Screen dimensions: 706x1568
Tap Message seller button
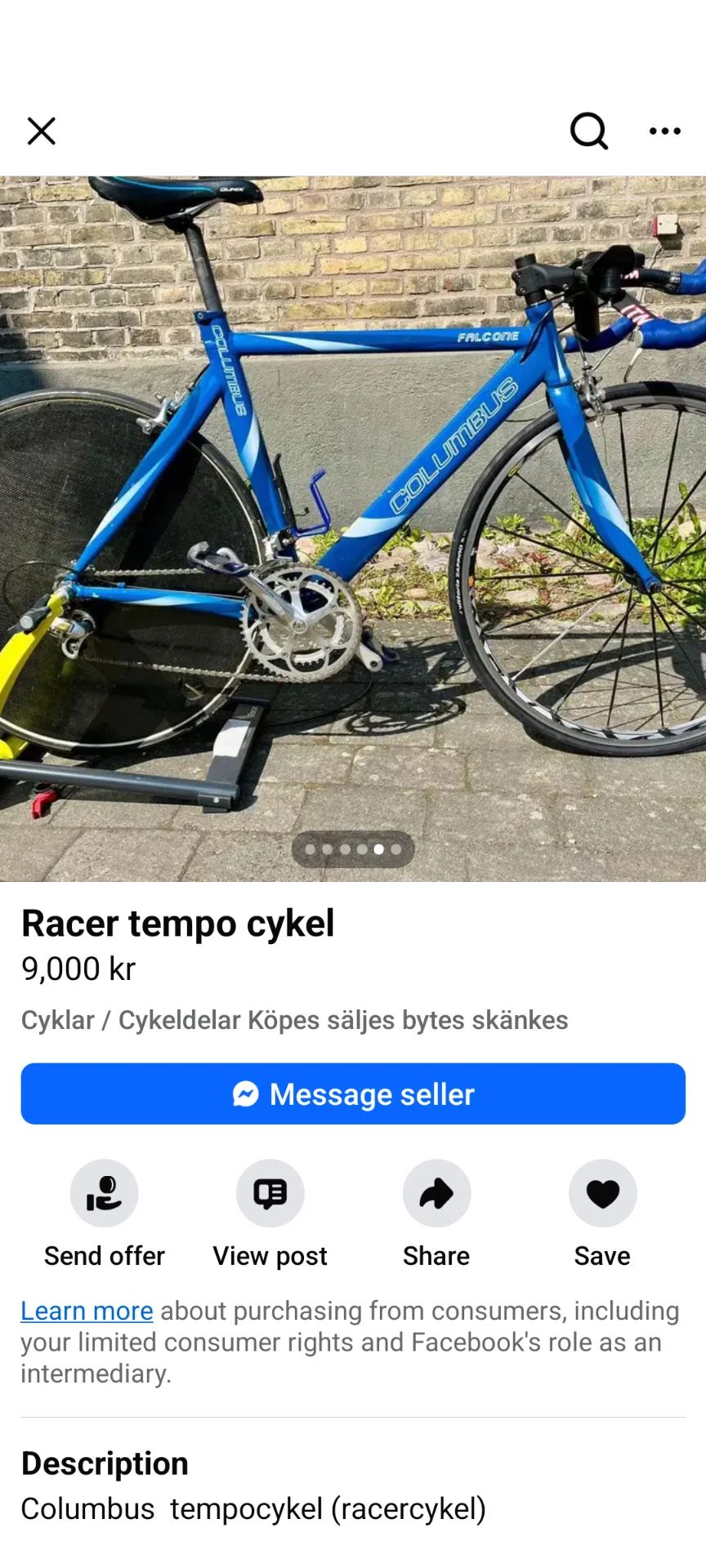pyautogui.click(x=353, y=1094)
